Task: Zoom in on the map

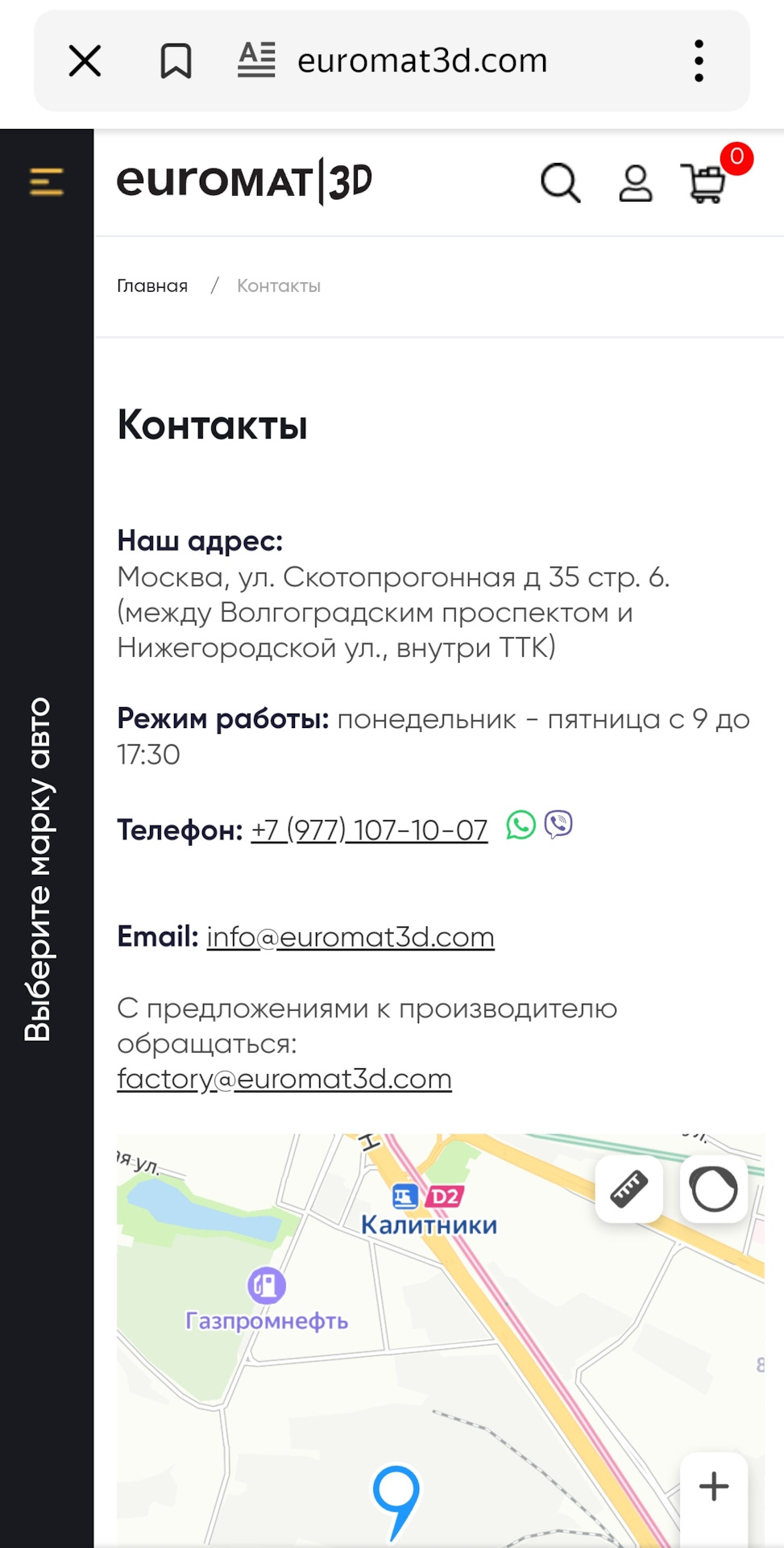Action: pos(713,1486)
